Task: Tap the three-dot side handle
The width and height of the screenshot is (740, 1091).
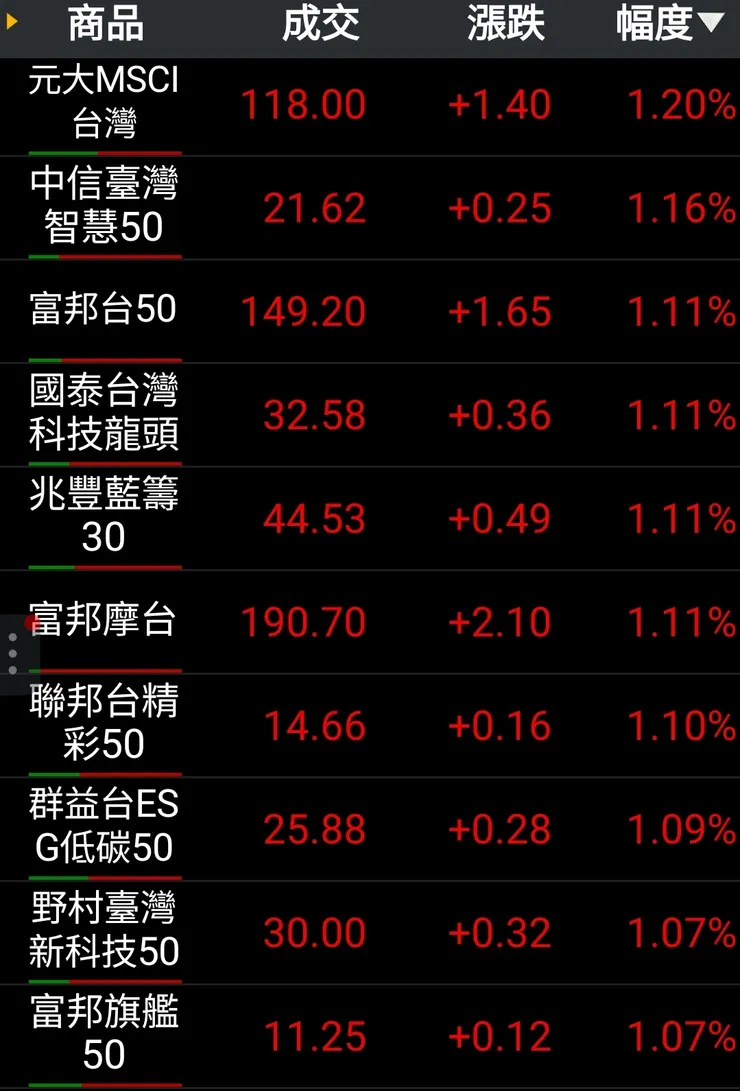Action: click(x=13, y=653)
